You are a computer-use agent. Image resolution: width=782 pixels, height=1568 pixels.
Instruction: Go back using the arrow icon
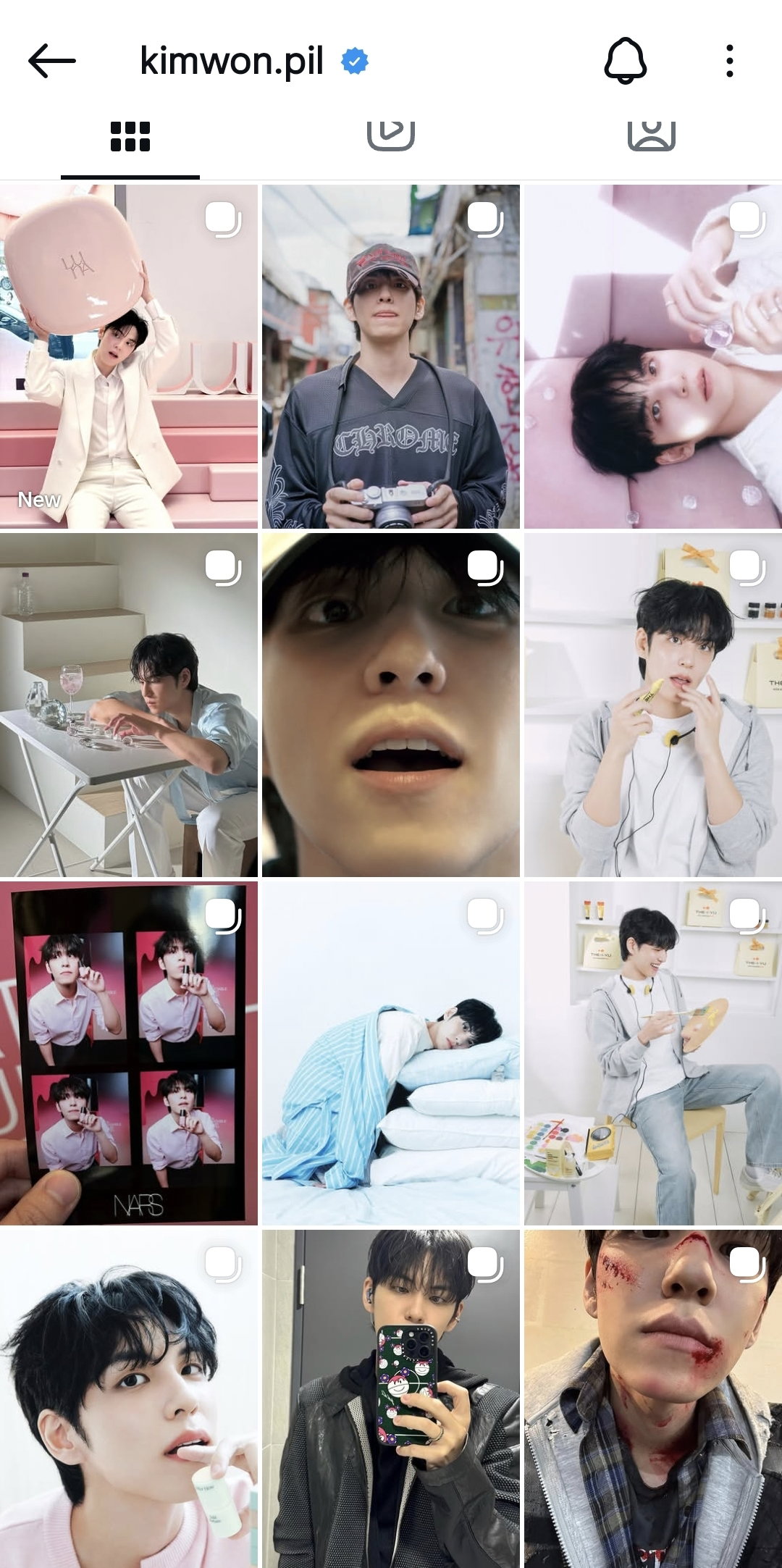click(x=52, y=61)
